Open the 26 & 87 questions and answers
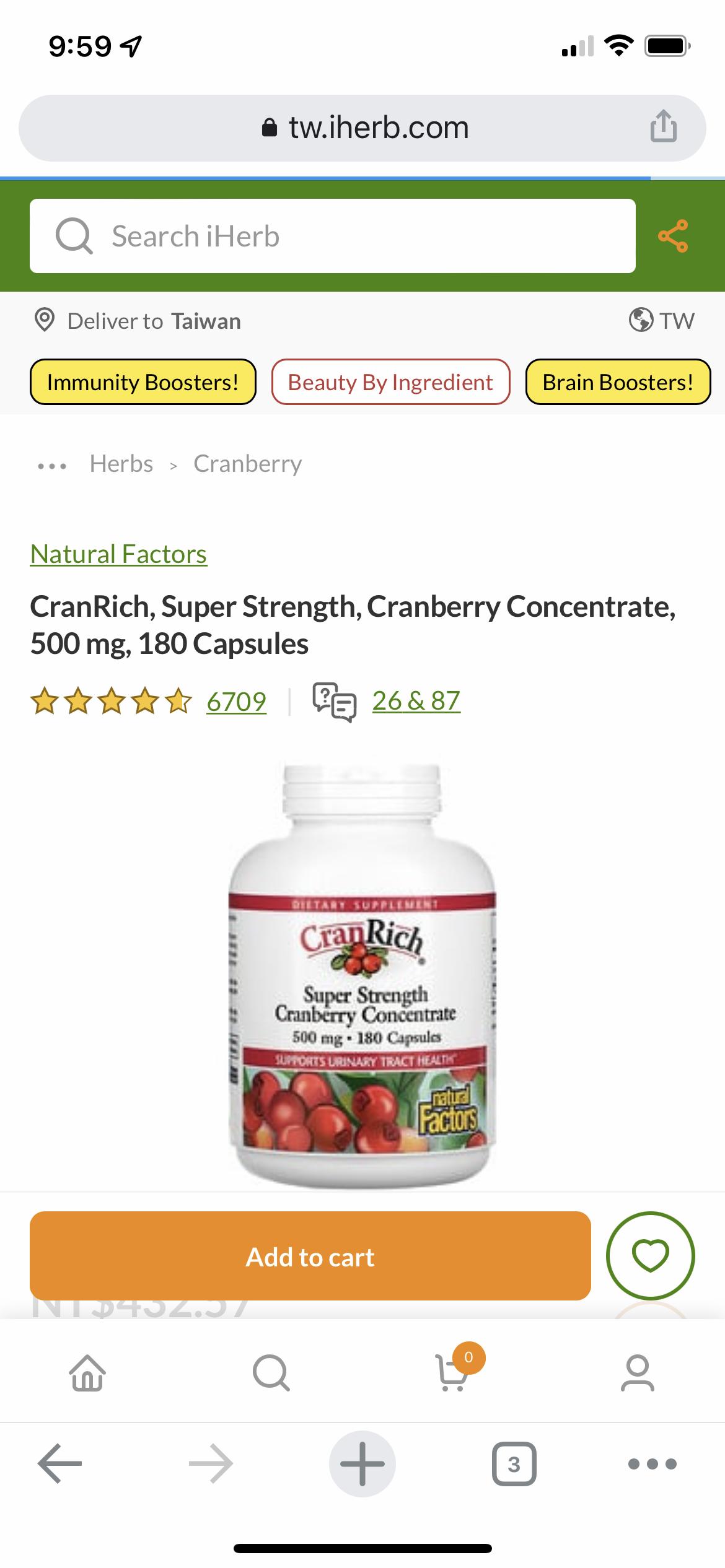Viewport: 725px width, 1568px height. [x=416, y=701]
